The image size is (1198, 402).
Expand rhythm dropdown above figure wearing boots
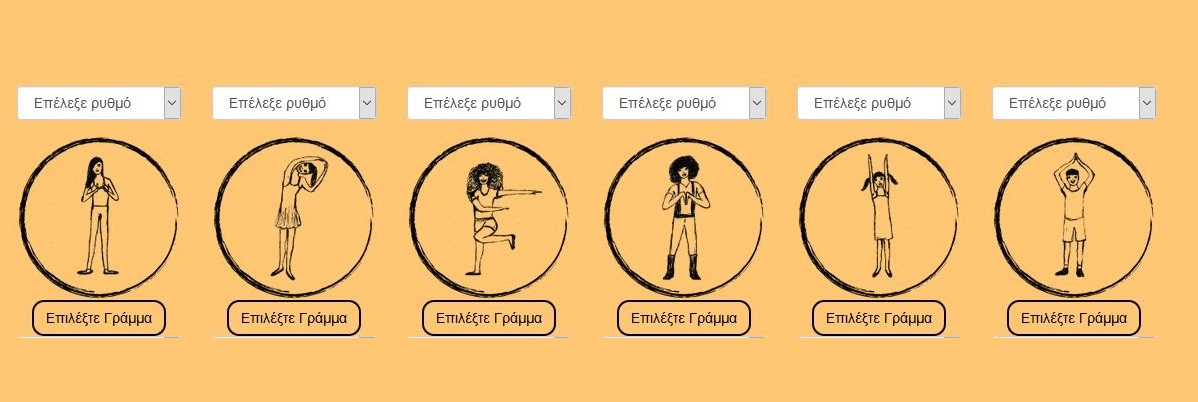coord(684,103)
